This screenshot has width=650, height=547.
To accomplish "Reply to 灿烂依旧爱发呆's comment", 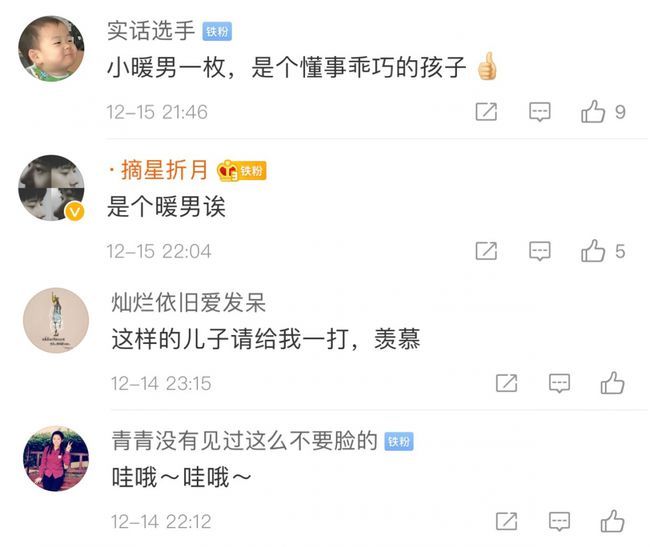I will [560, 383].
